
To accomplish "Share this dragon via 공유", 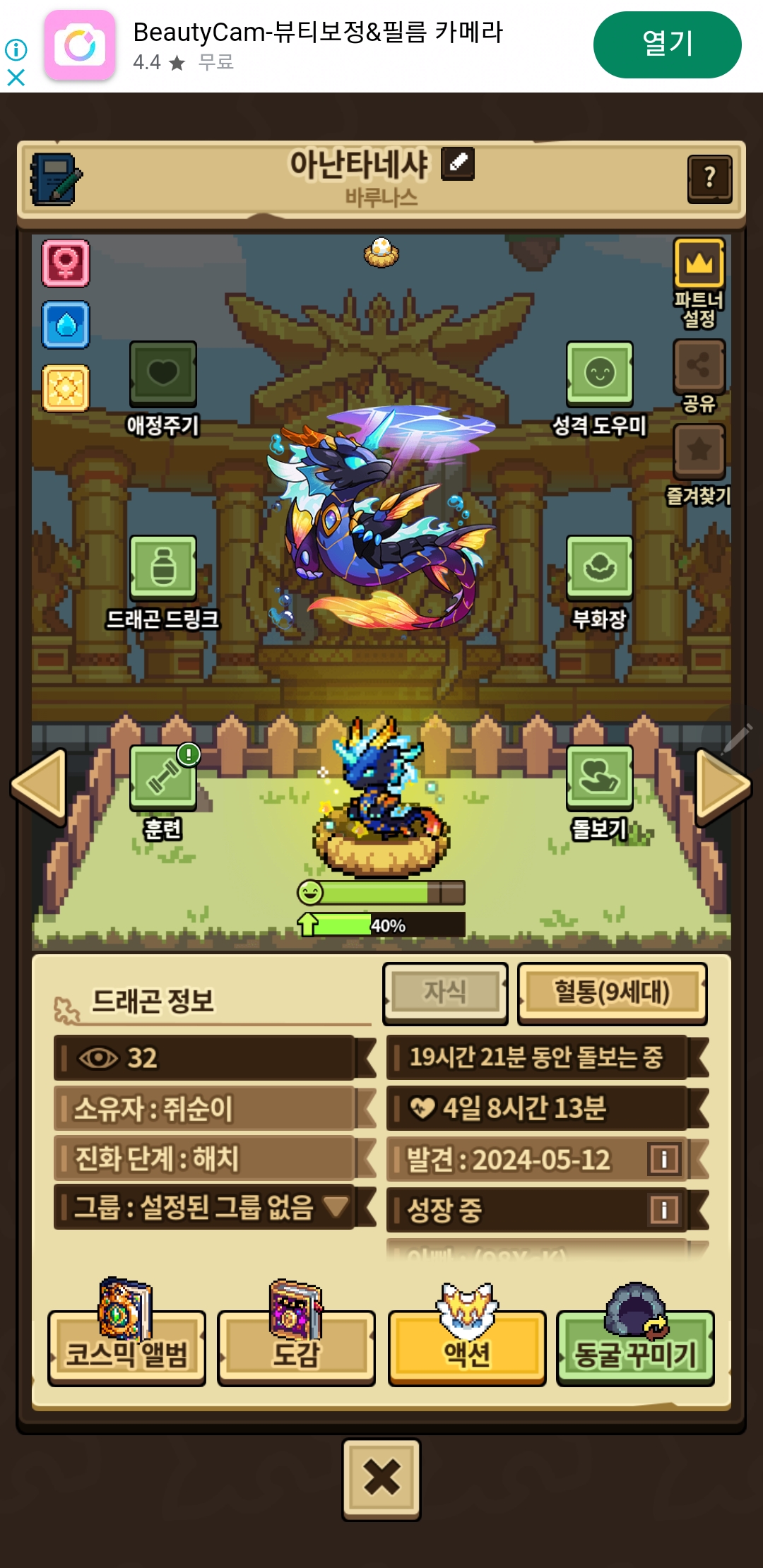I will tap(699, 367).
